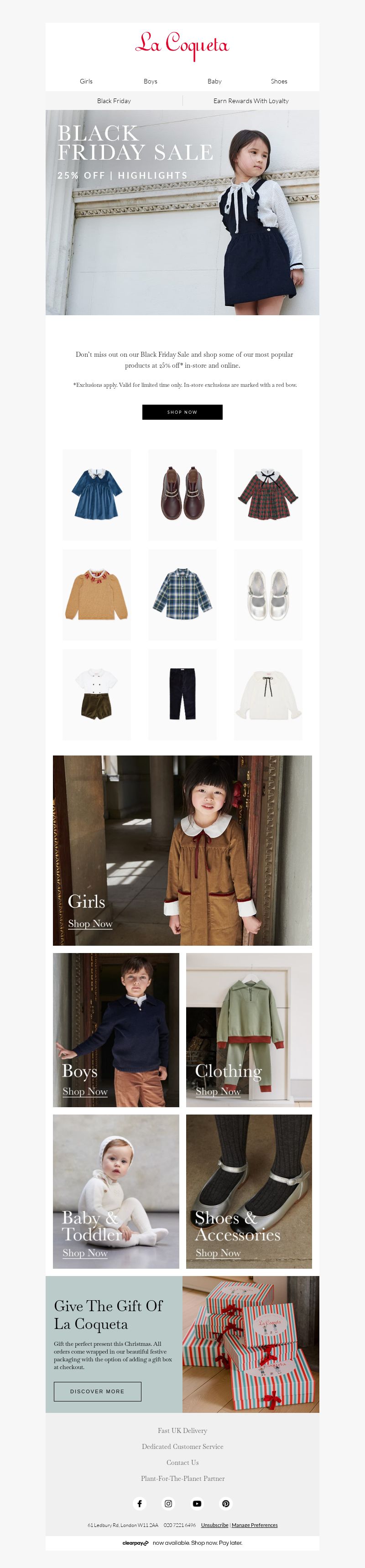Open the Pinterest icon
This screenshot has height=1568, width=365.
click(x=226, y=1504)
